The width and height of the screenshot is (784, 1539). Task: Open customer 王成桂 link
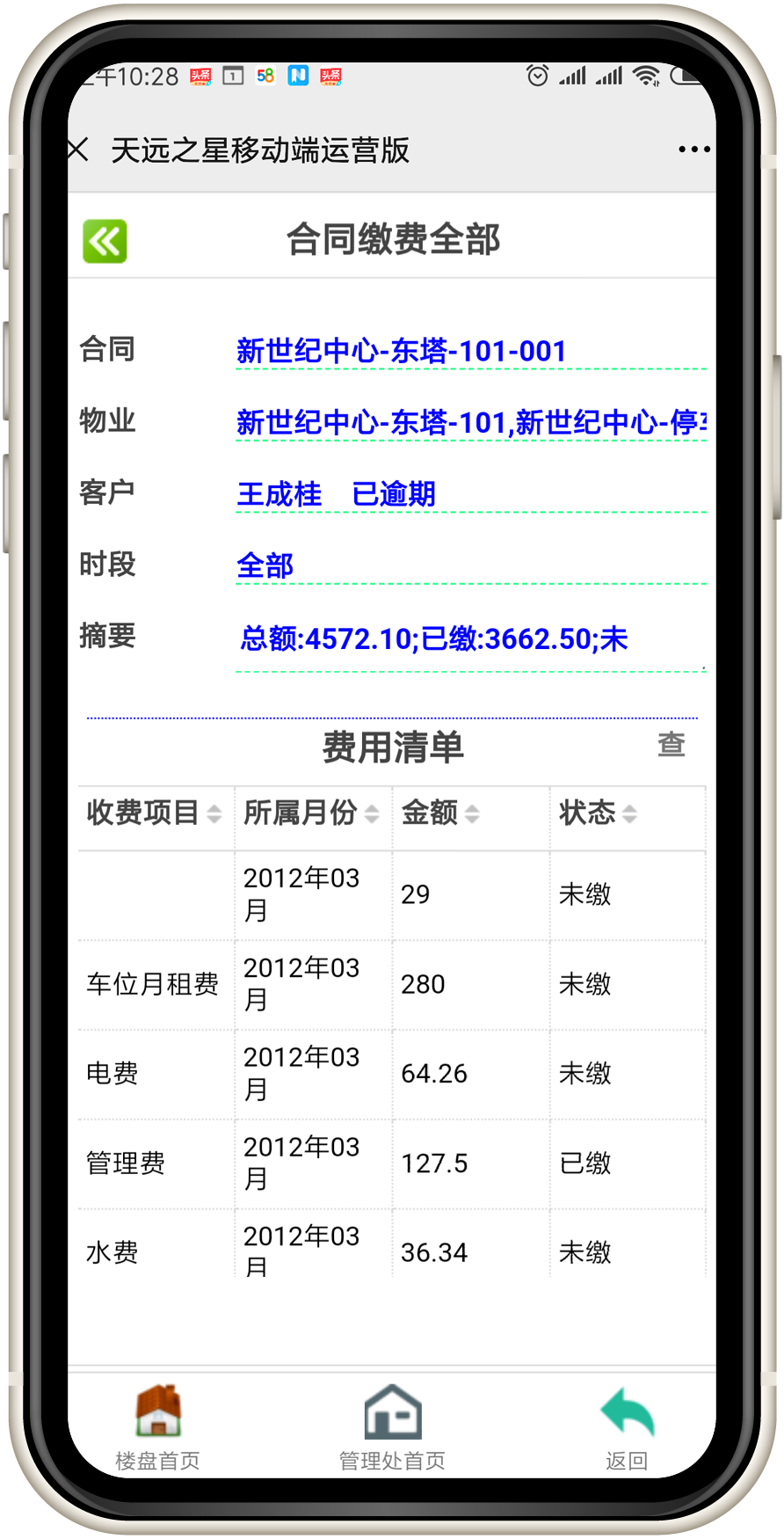[x=279, y=494]
